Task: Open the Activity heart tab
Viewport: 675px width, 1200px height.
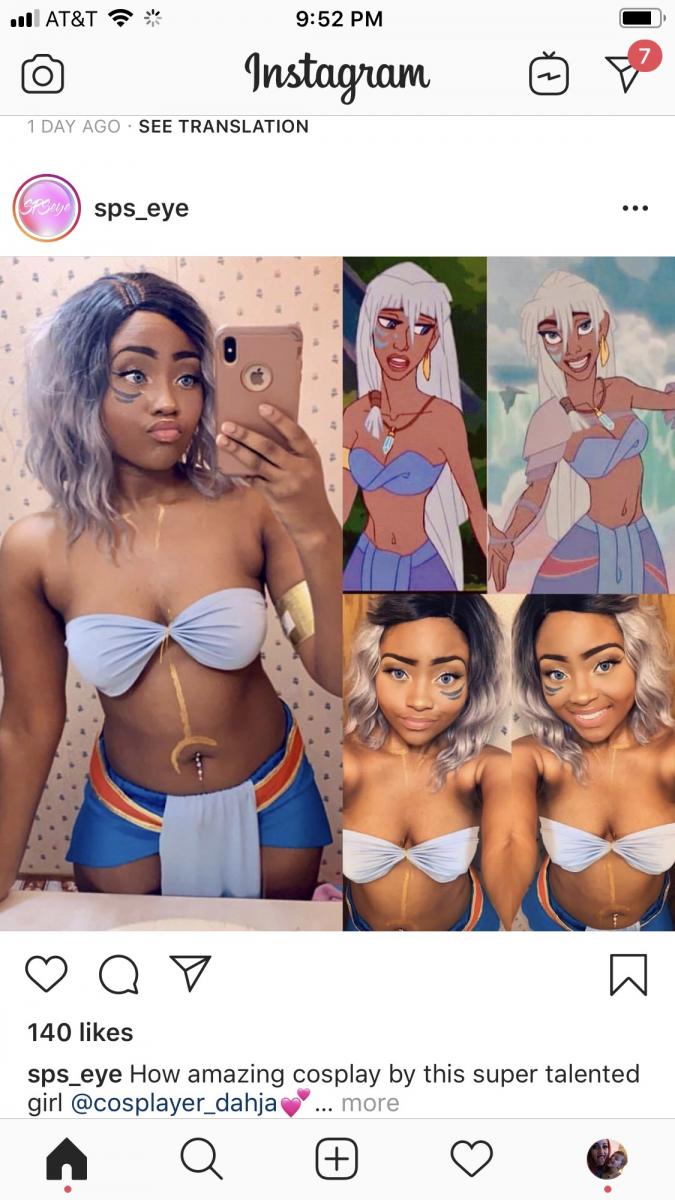Action: (471, 1160)
